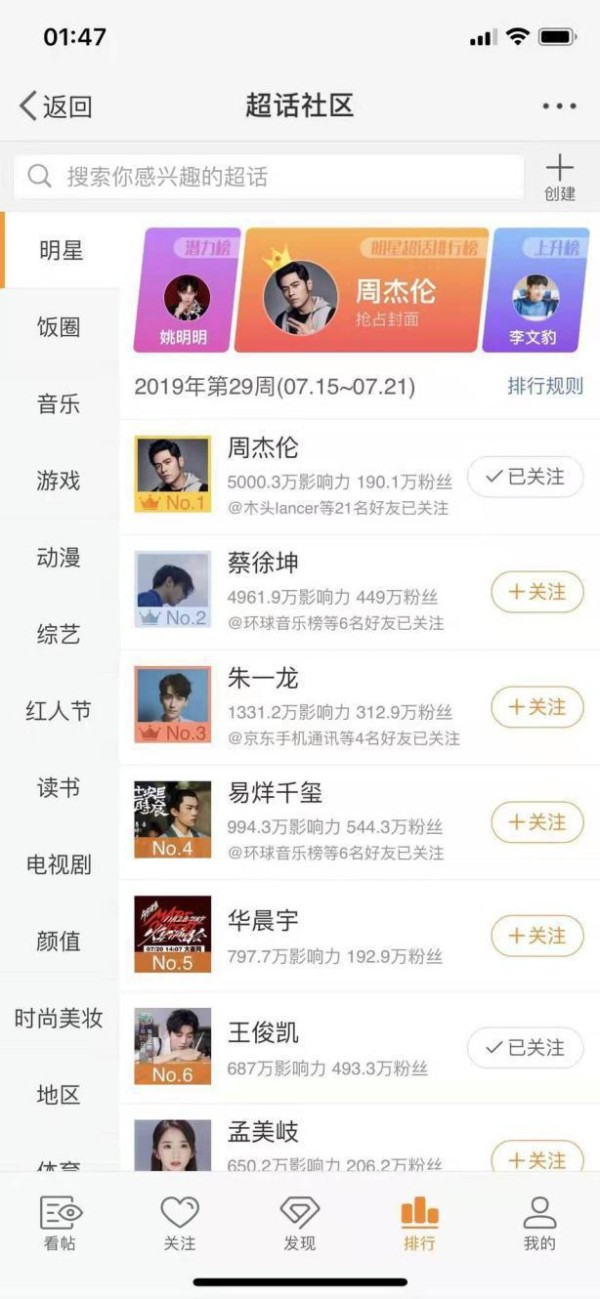
Task: Unfollow 周杰伦 via the 已关注 button
Action: (x=526, y=477)
